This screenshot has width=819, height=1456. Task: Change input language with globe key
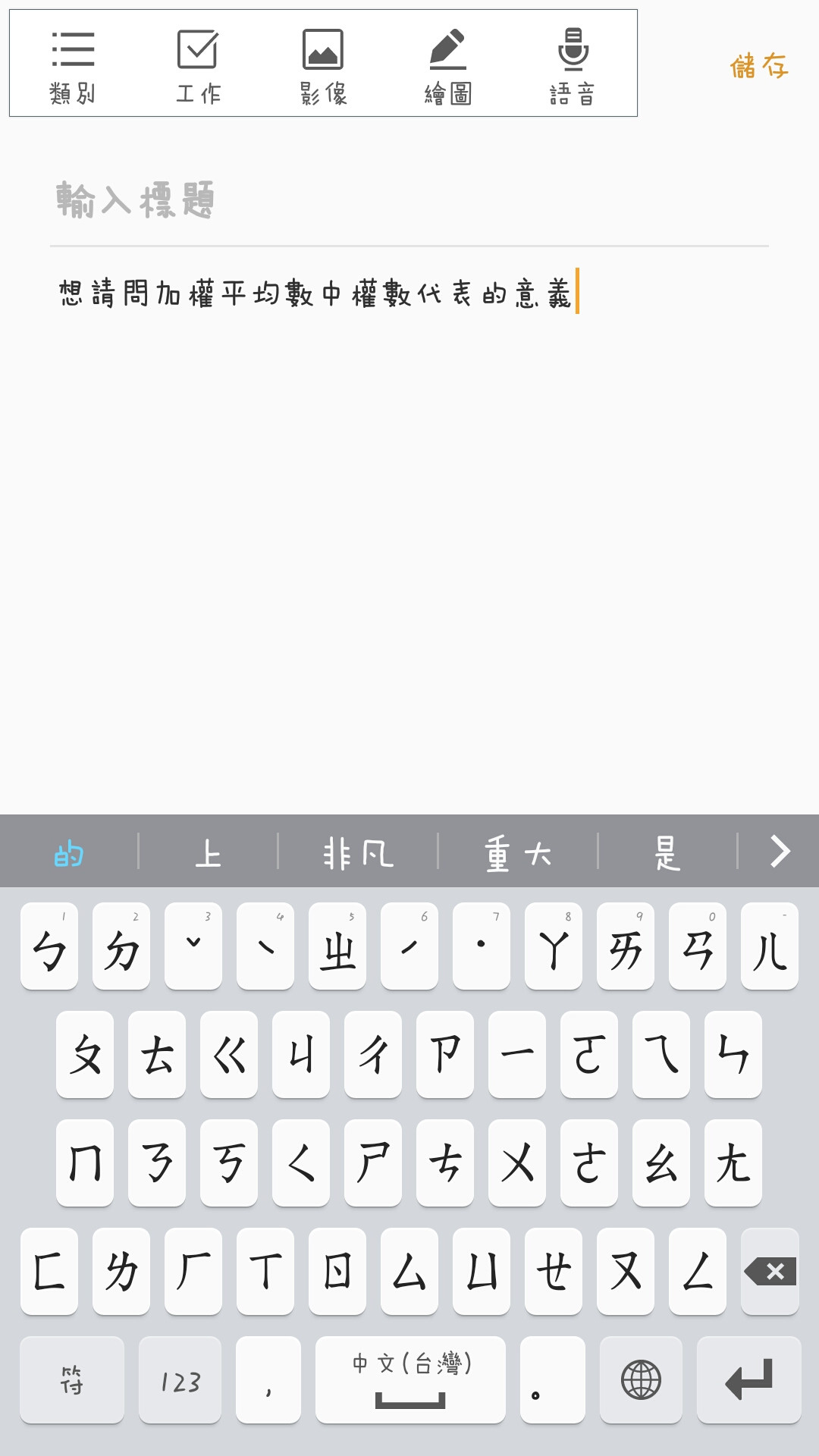click(x=641, y=1380)
